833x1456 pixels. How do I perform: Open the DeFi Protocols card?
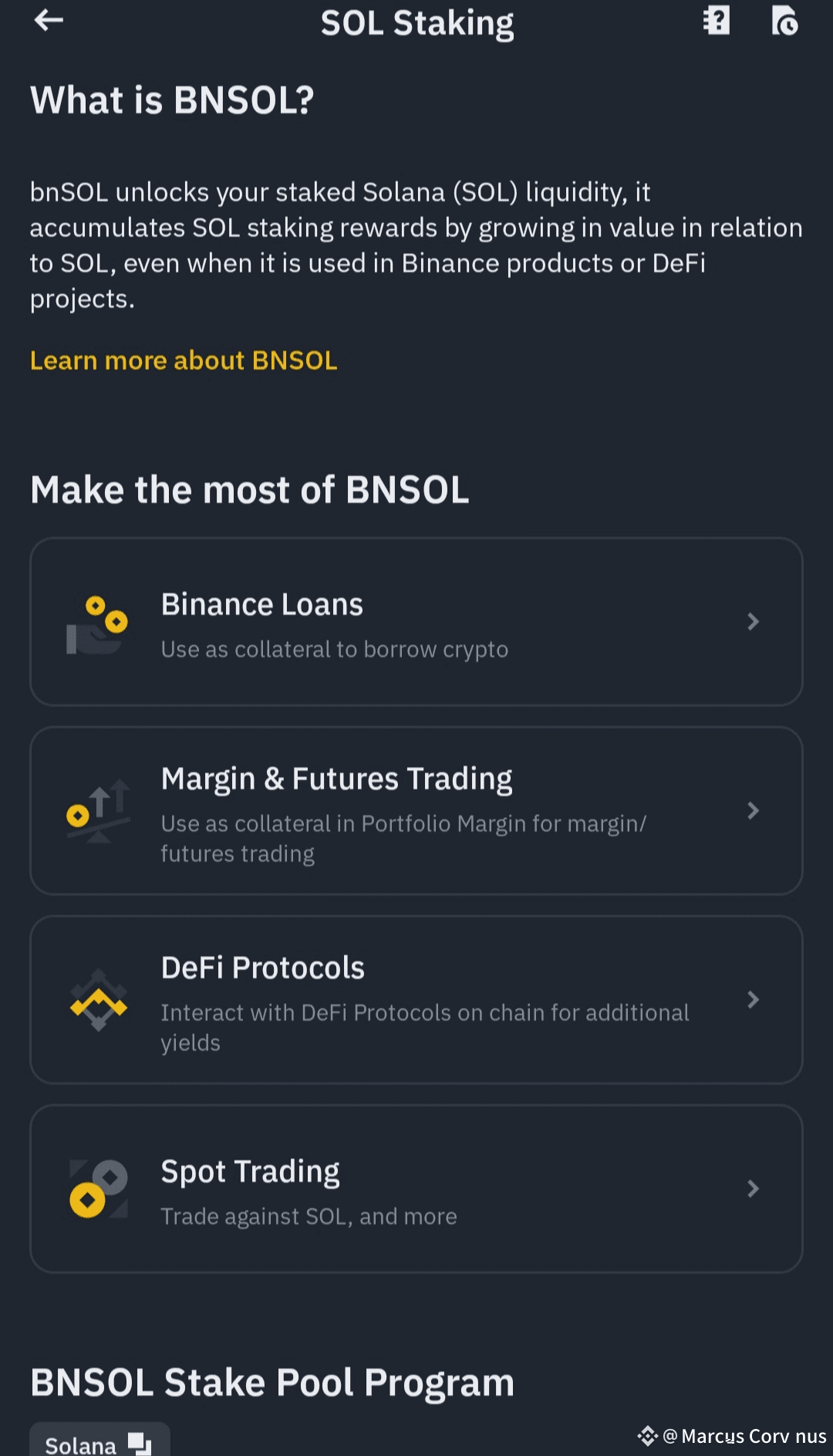pos(416,1000)
